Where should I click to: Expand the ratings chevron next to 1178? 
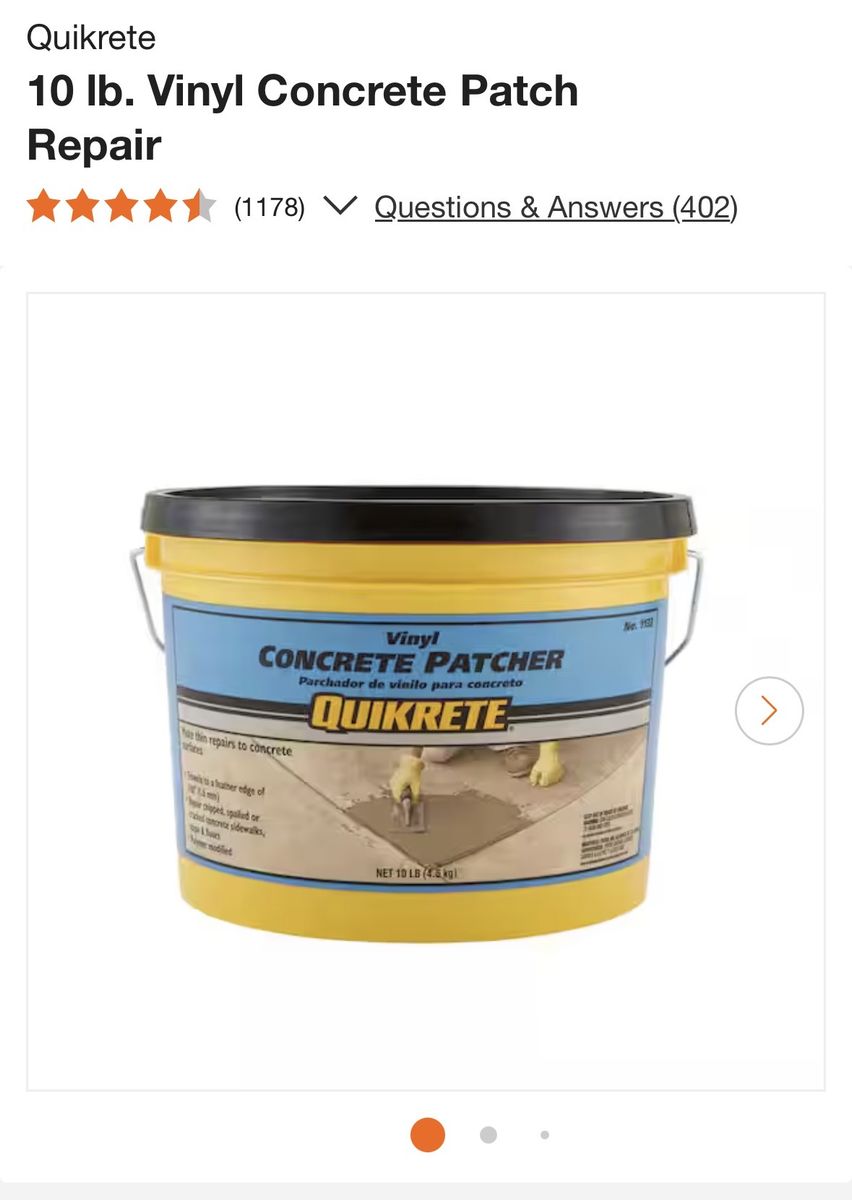point(341,207)
